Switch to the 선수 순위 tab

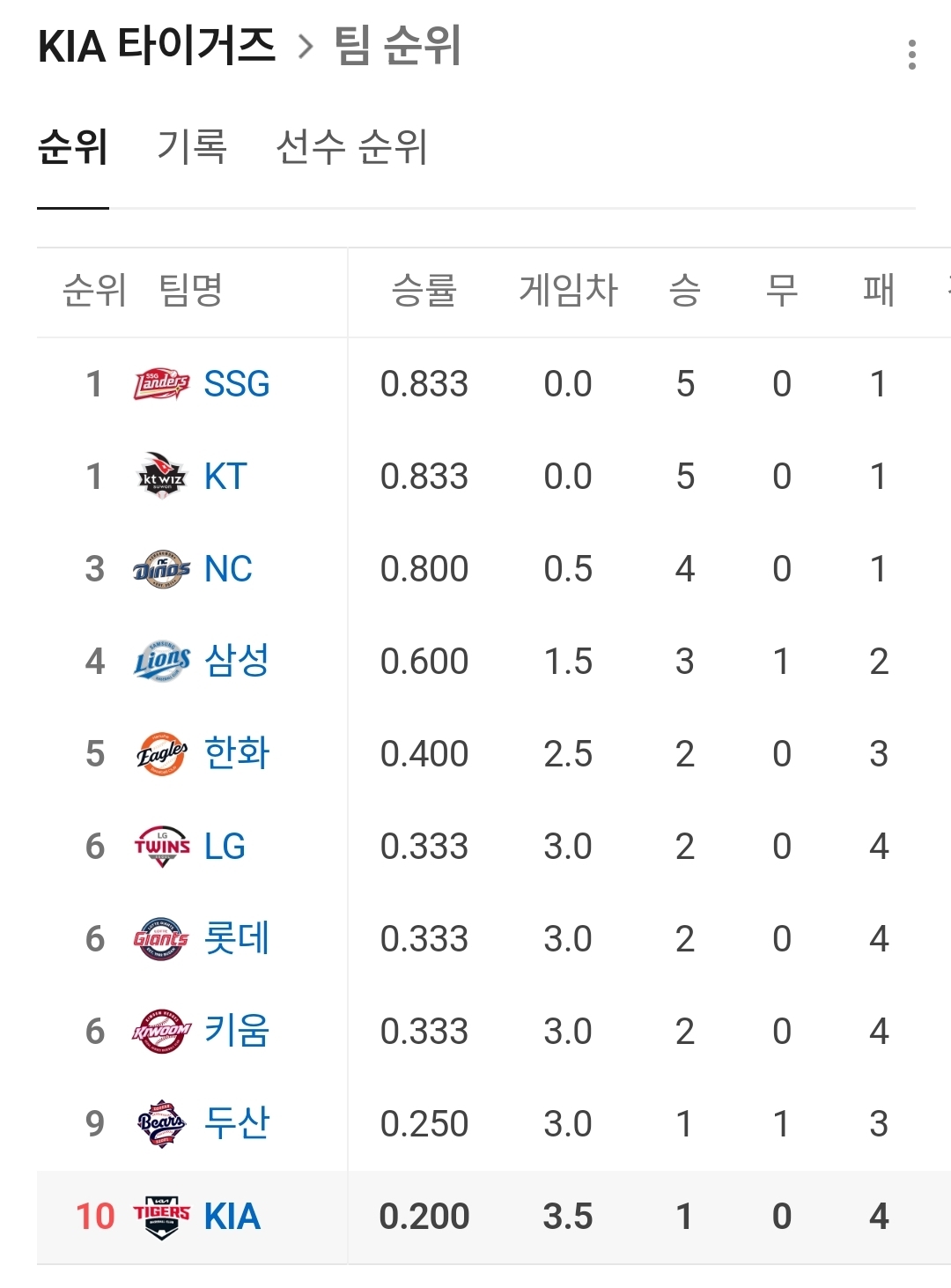click(351, 146)
